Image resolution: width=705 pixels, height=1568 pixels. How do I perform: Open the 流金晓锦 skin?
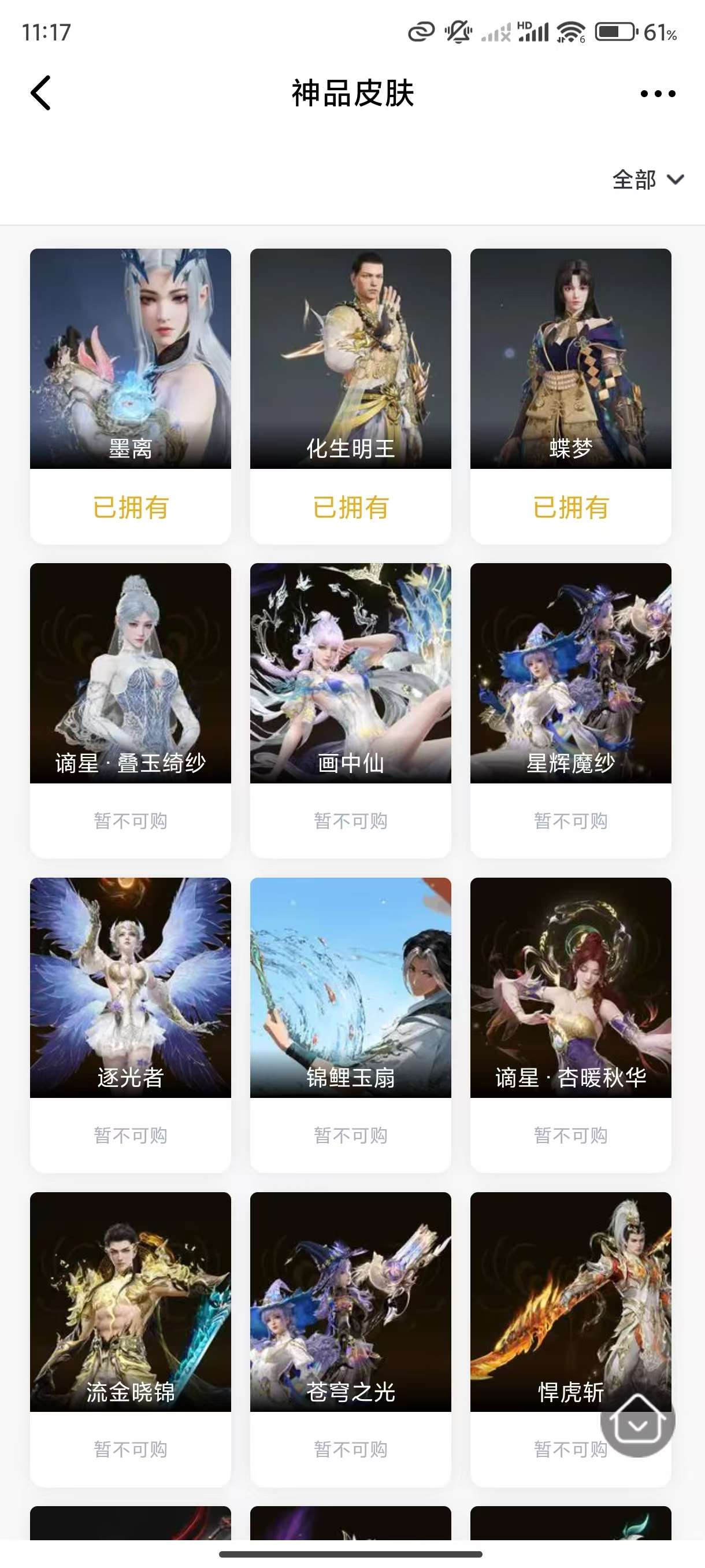130,1301
